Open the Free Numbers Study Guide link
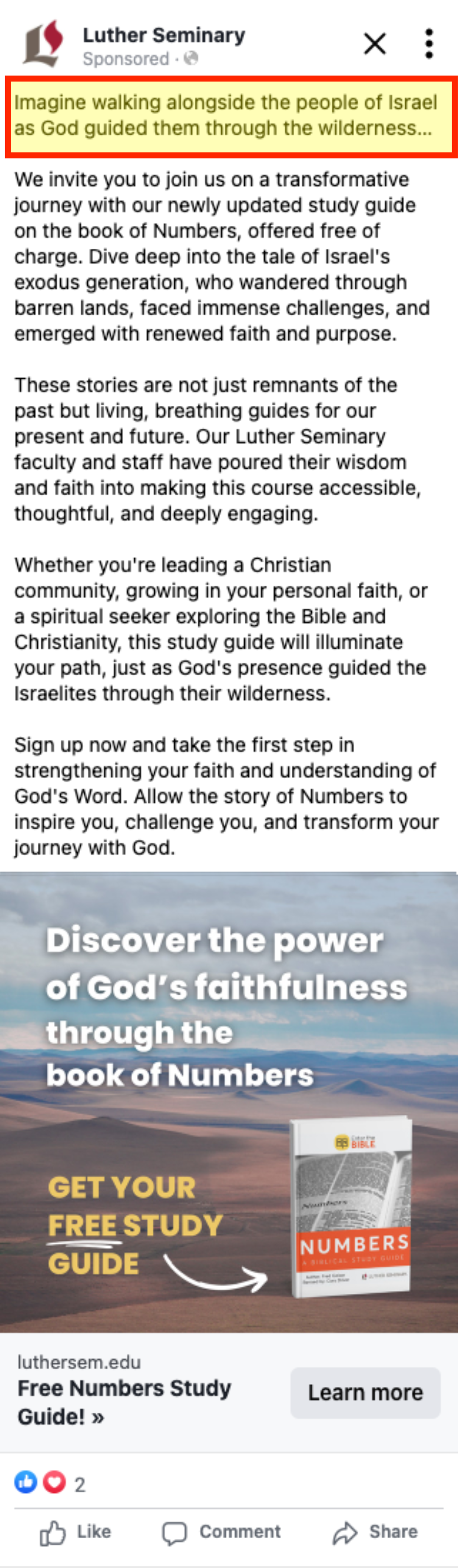This screenshot has width=458, height=1568. (x=125, y=1401)
